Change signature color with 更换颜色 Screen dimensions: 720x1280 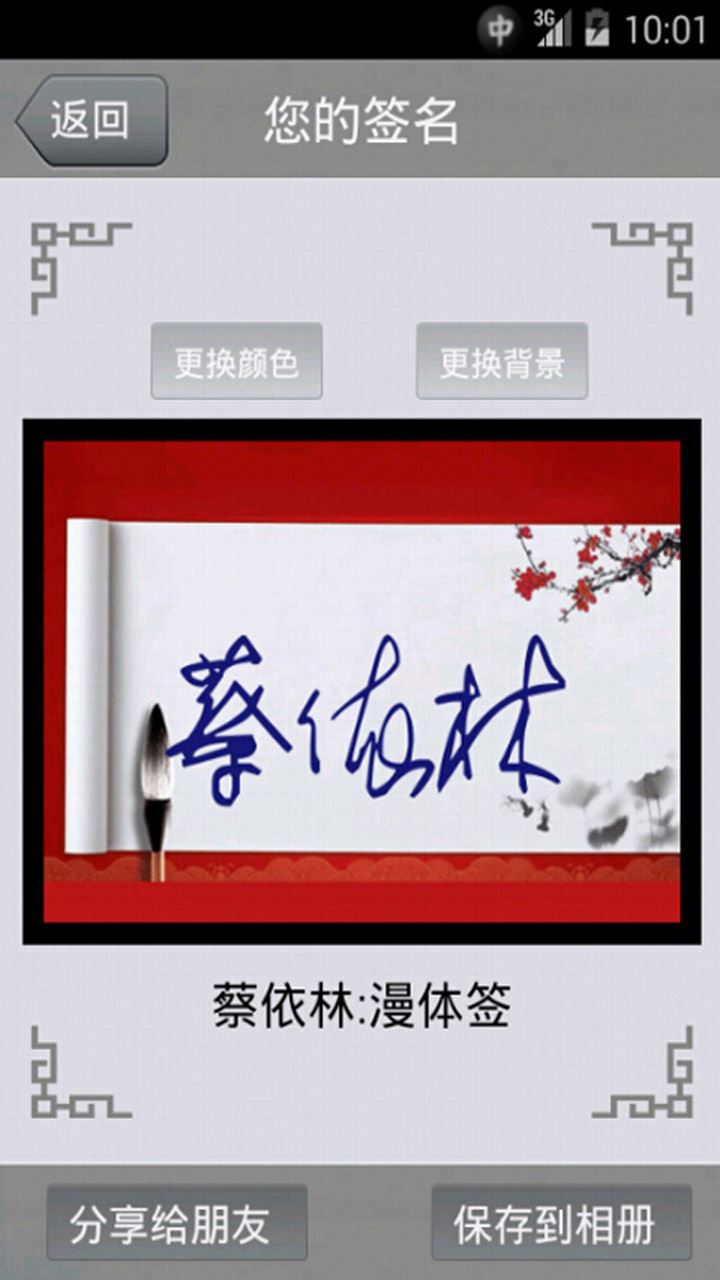click(x=237, y=361)
